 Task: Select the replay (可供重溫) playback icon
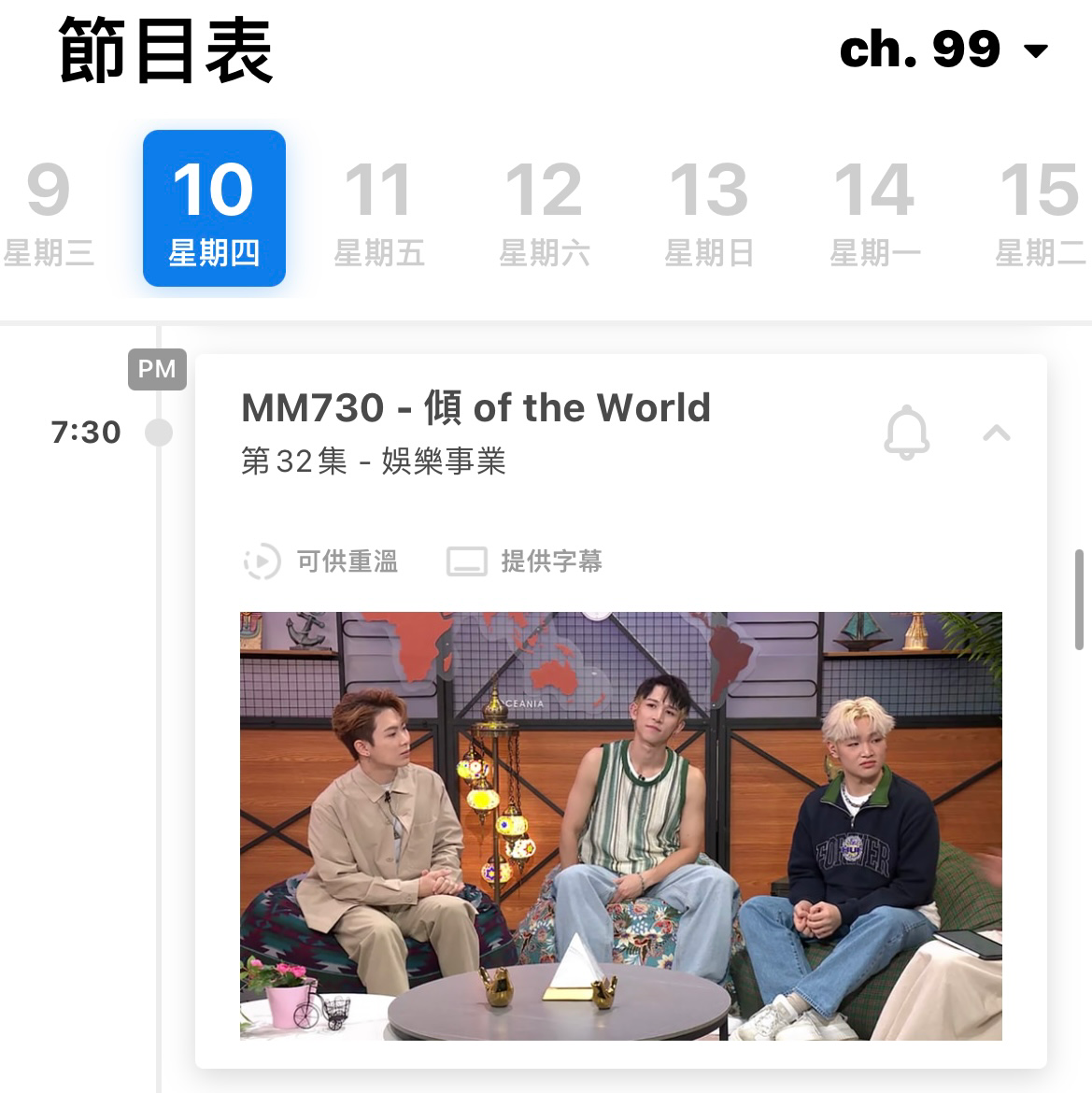click(262, 562)
